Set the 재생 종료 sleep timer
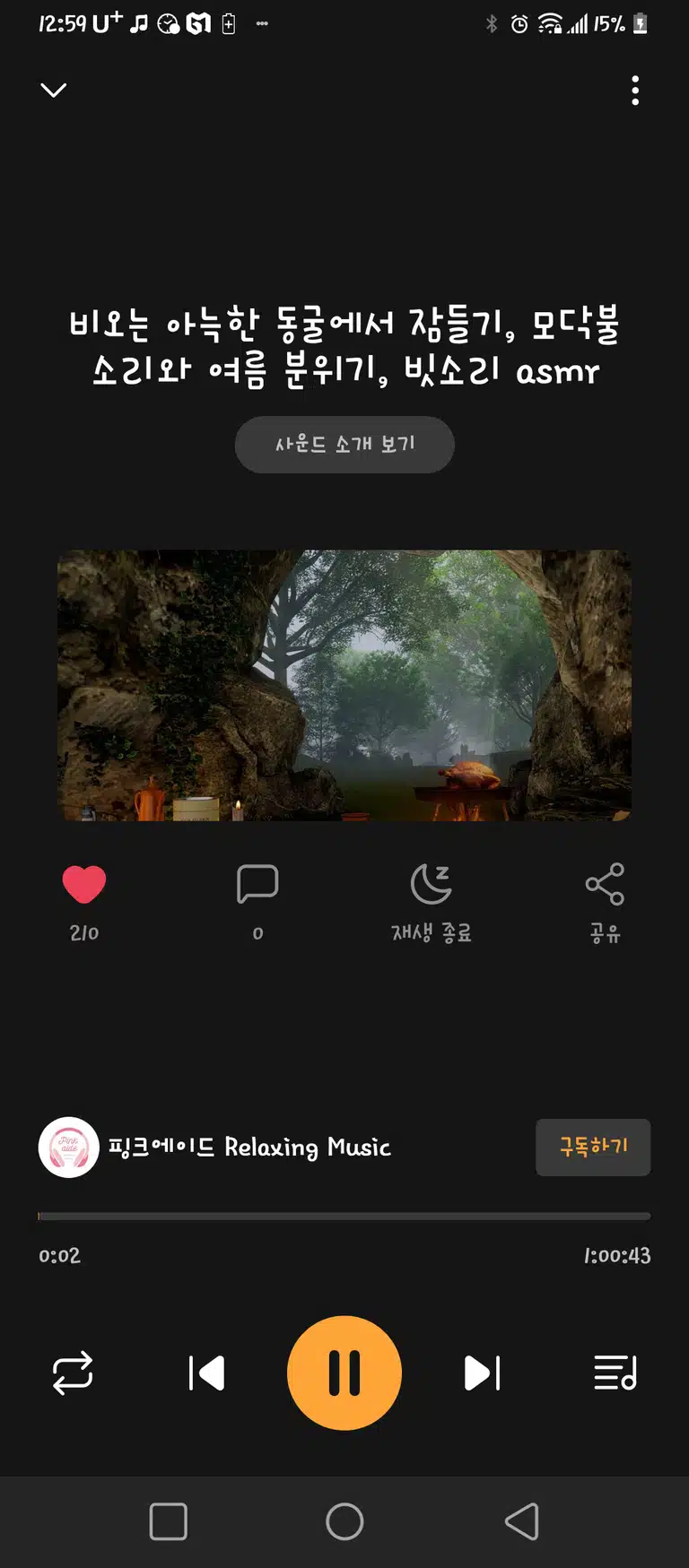Viewport: 689px width, 1568px height. [x=432, y=902]
